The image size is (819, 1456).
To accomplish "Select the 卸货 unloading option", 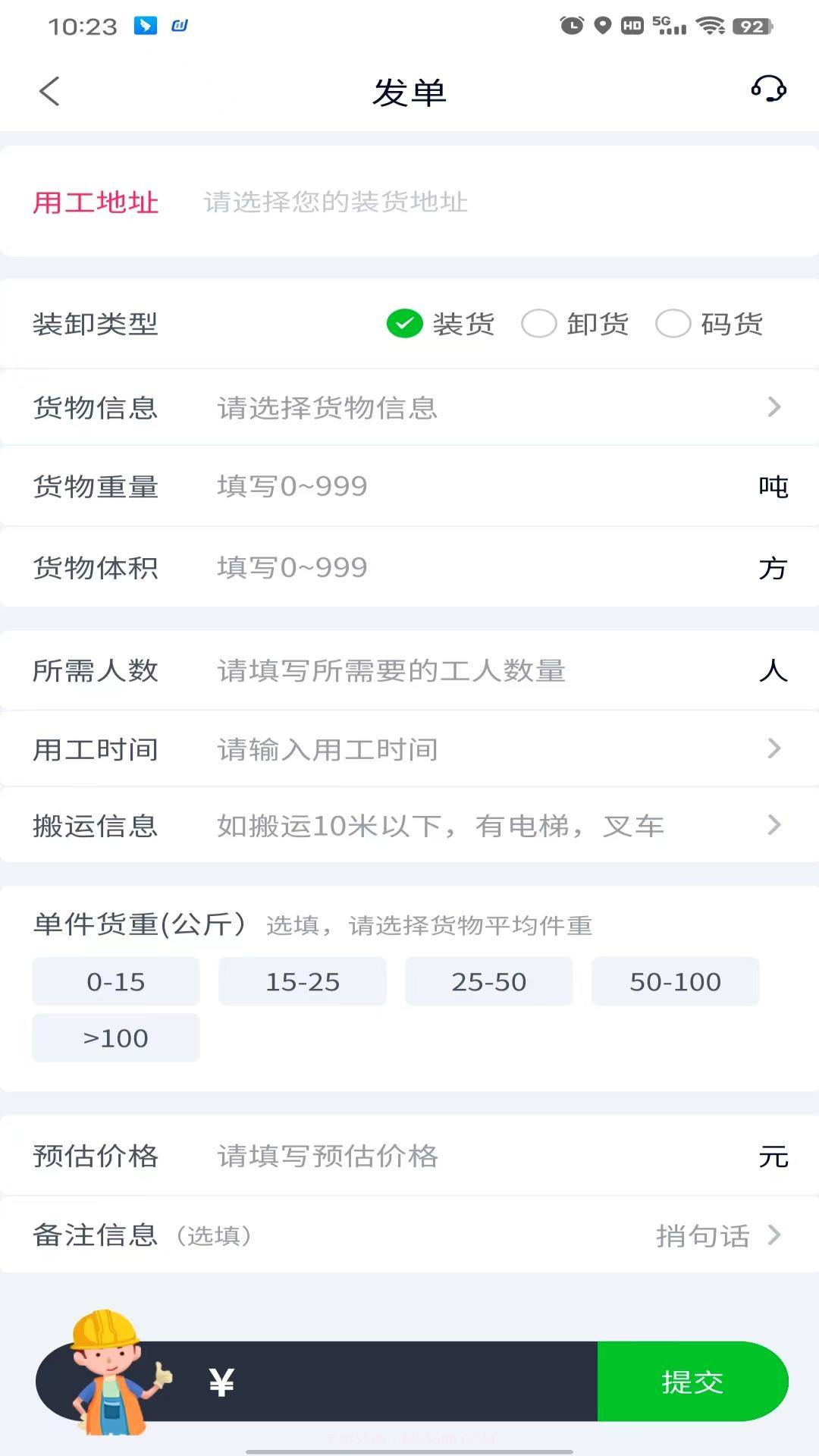I will (x=575, y=324).
